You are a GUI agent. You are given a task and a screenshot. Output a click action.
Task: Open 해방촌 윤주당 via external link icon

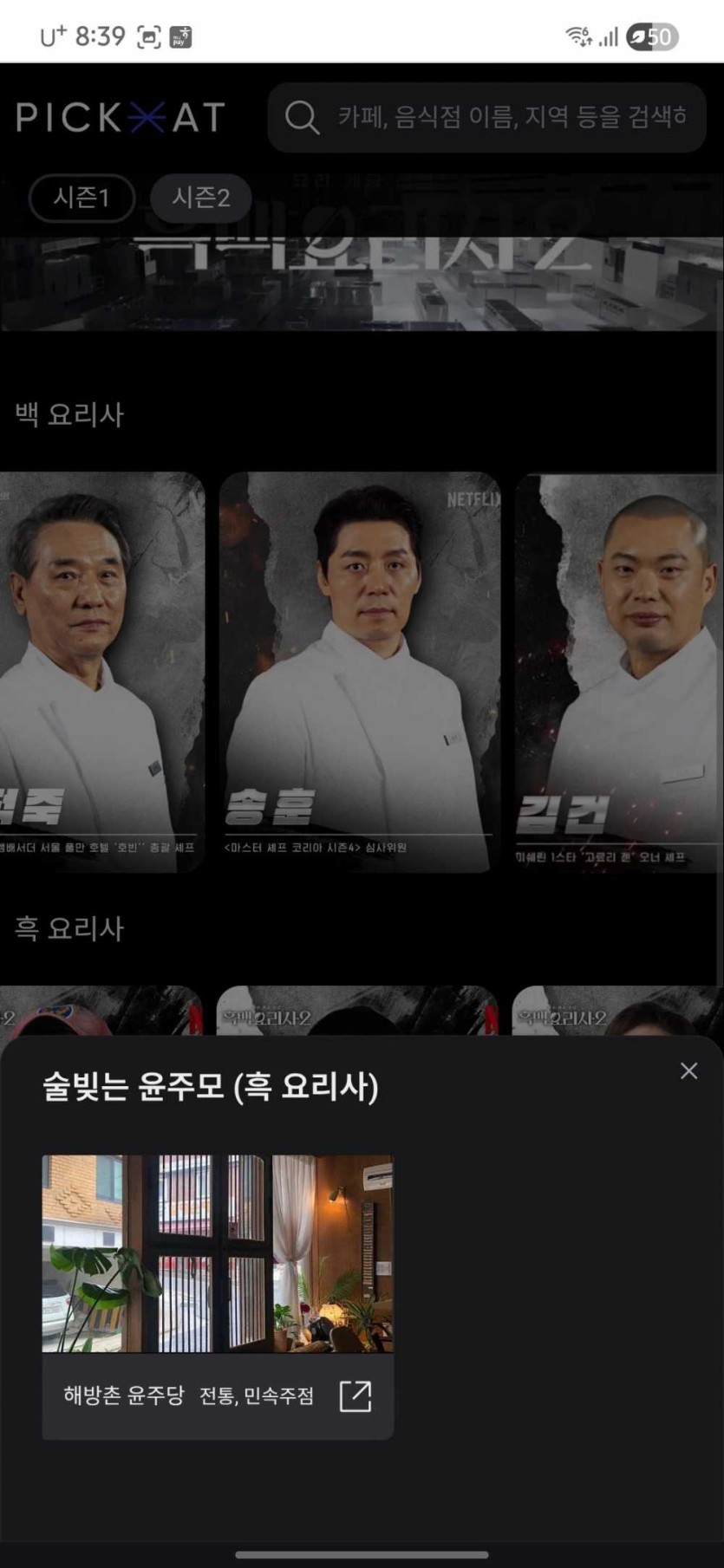(355, 1396)
